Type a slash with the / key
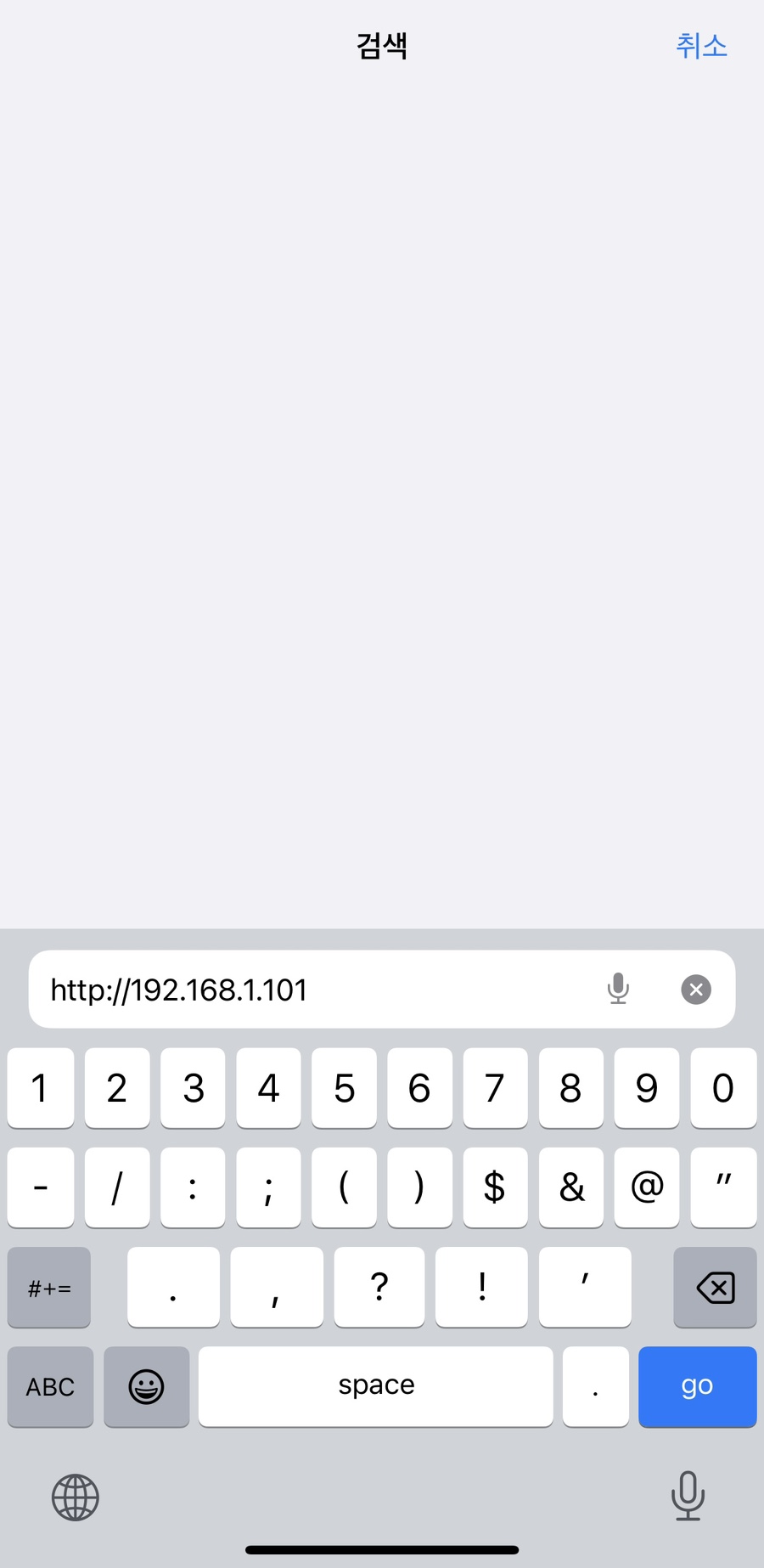 (x=117, y=1187)
